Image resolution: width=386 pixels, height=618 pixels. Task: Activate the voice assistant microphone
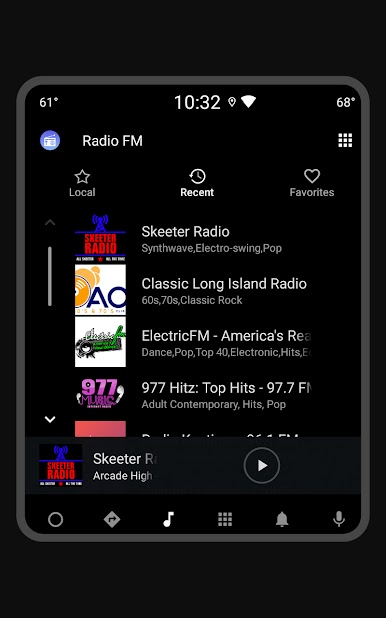(339, 519)
